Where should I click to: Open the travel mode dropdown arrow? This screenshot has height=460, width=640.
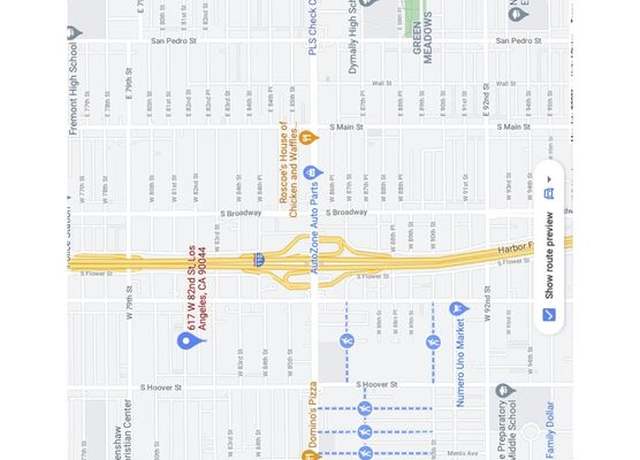pos(548,178)
